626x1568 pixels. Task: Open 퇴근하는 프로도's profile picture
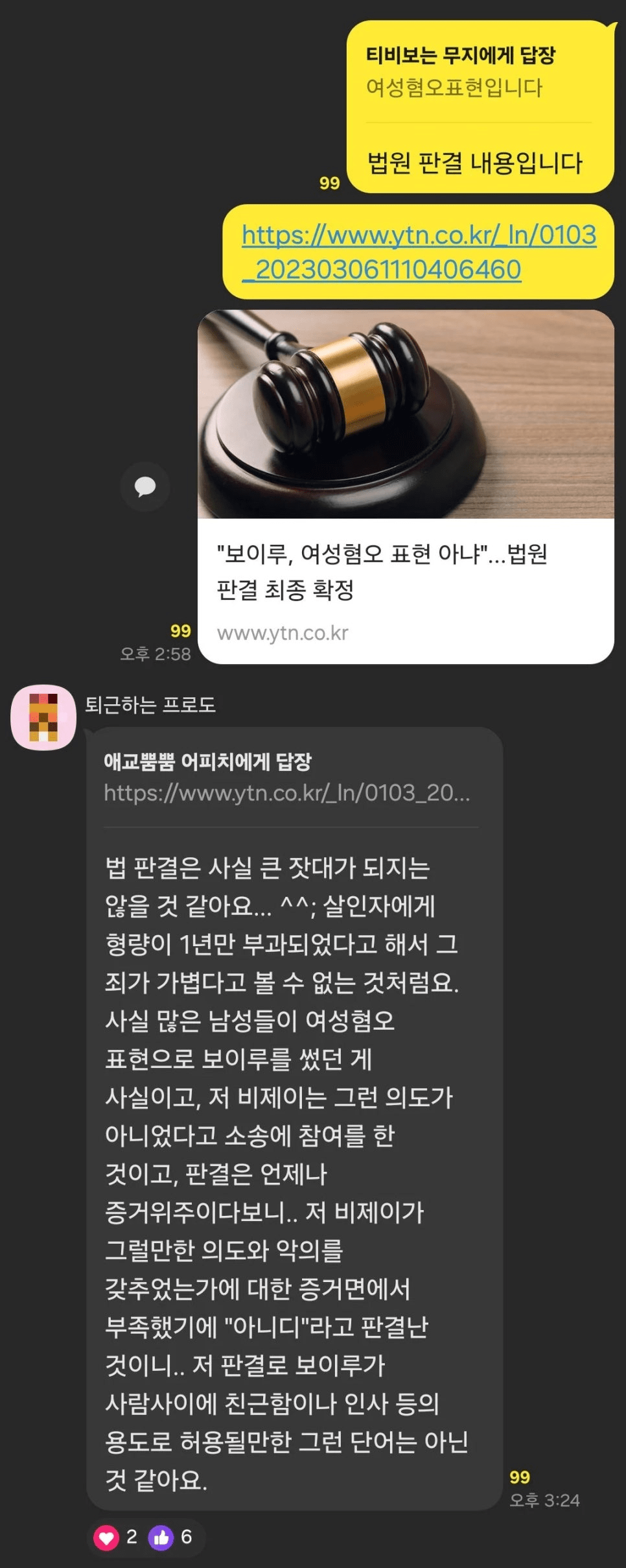(43, 717)
